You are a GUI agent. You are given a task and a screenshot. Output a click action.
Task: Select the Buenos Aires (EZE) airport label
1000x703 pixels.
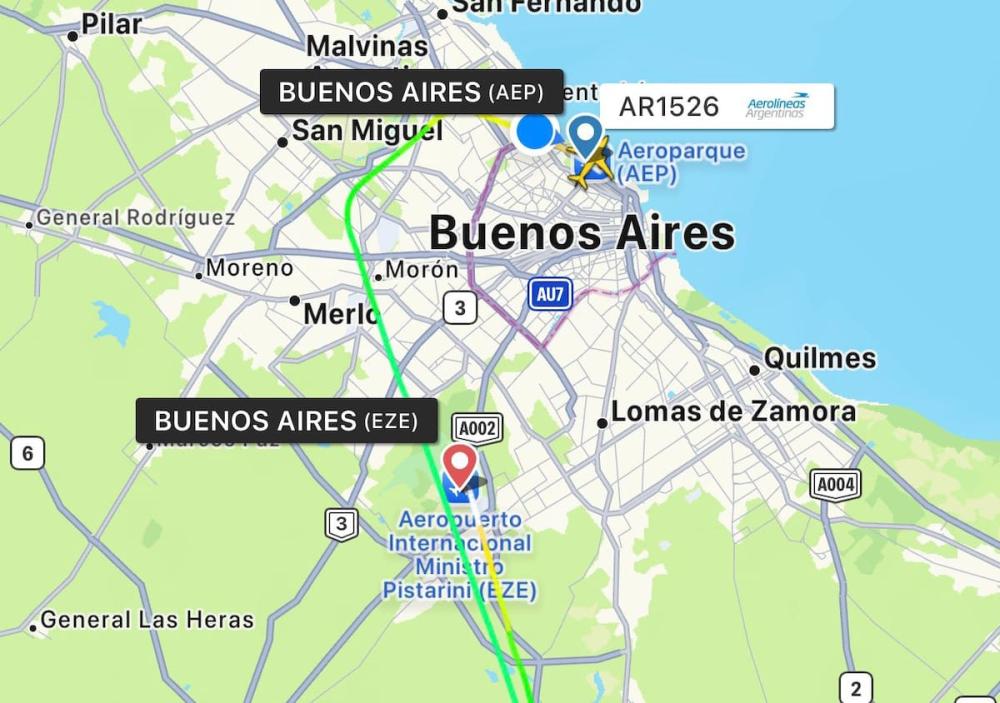(x=286, y=420)
